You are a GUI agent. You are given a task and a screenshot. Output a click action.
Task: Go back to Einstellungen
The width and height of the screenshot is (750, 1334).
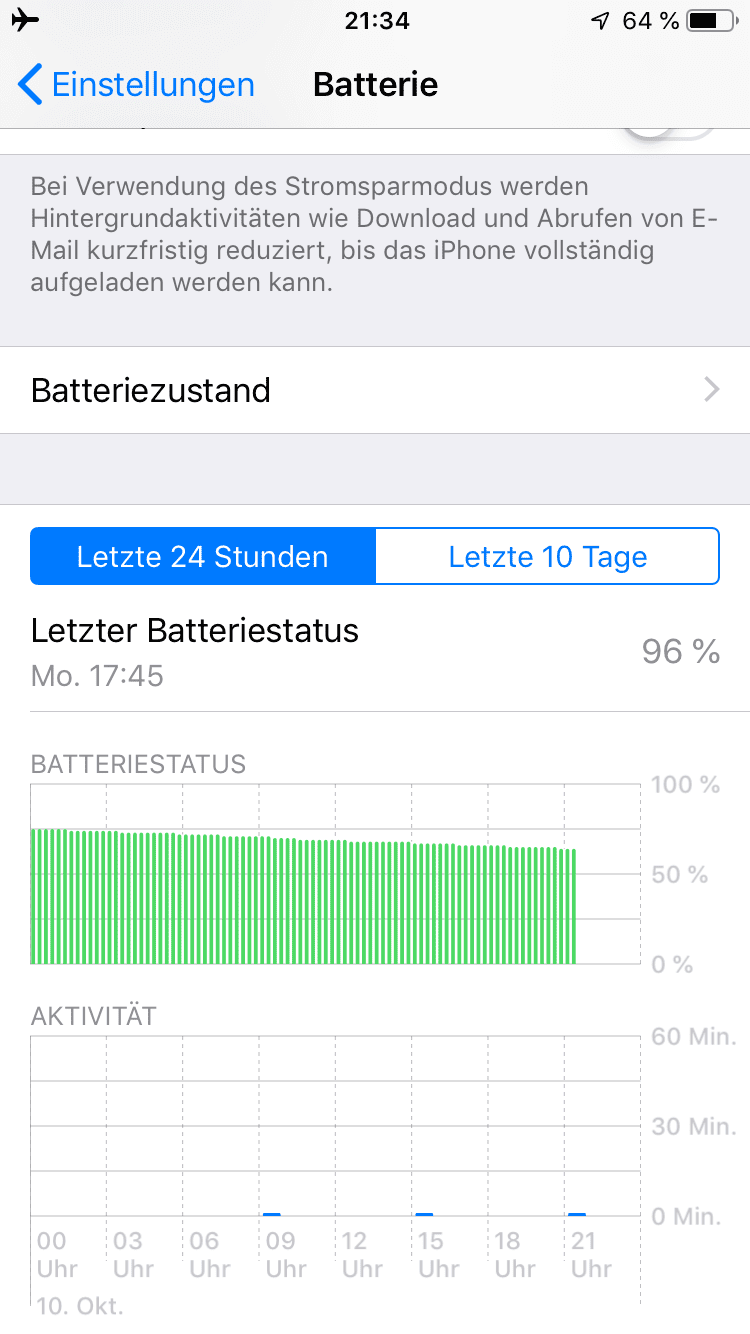(x=137, y=85)
